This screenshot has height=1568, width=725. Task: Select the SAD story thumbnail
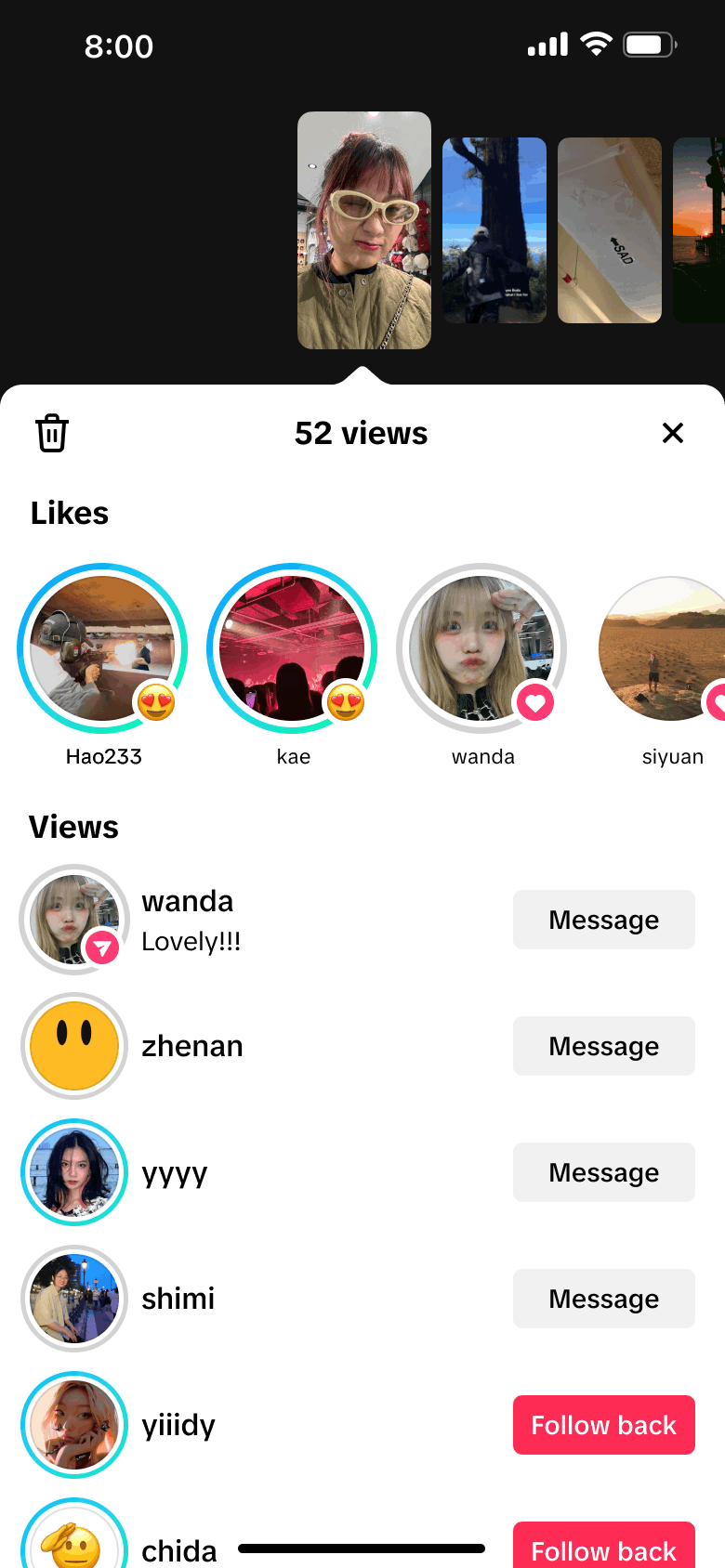click(609, 230)
